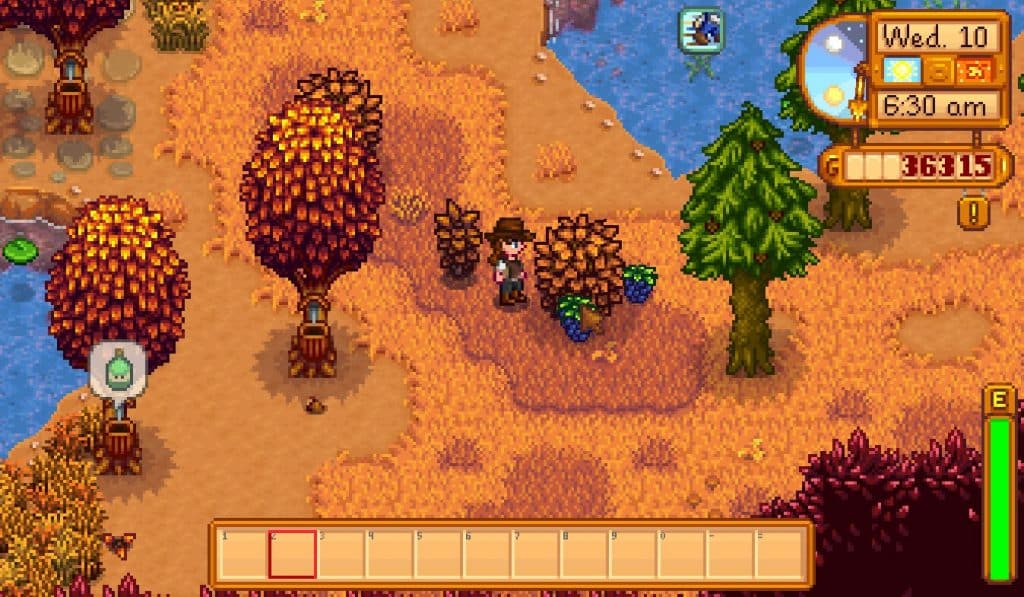Select toolbar slot 0
The height and width of the screenshot is (597, 1024).
point(682,554)
